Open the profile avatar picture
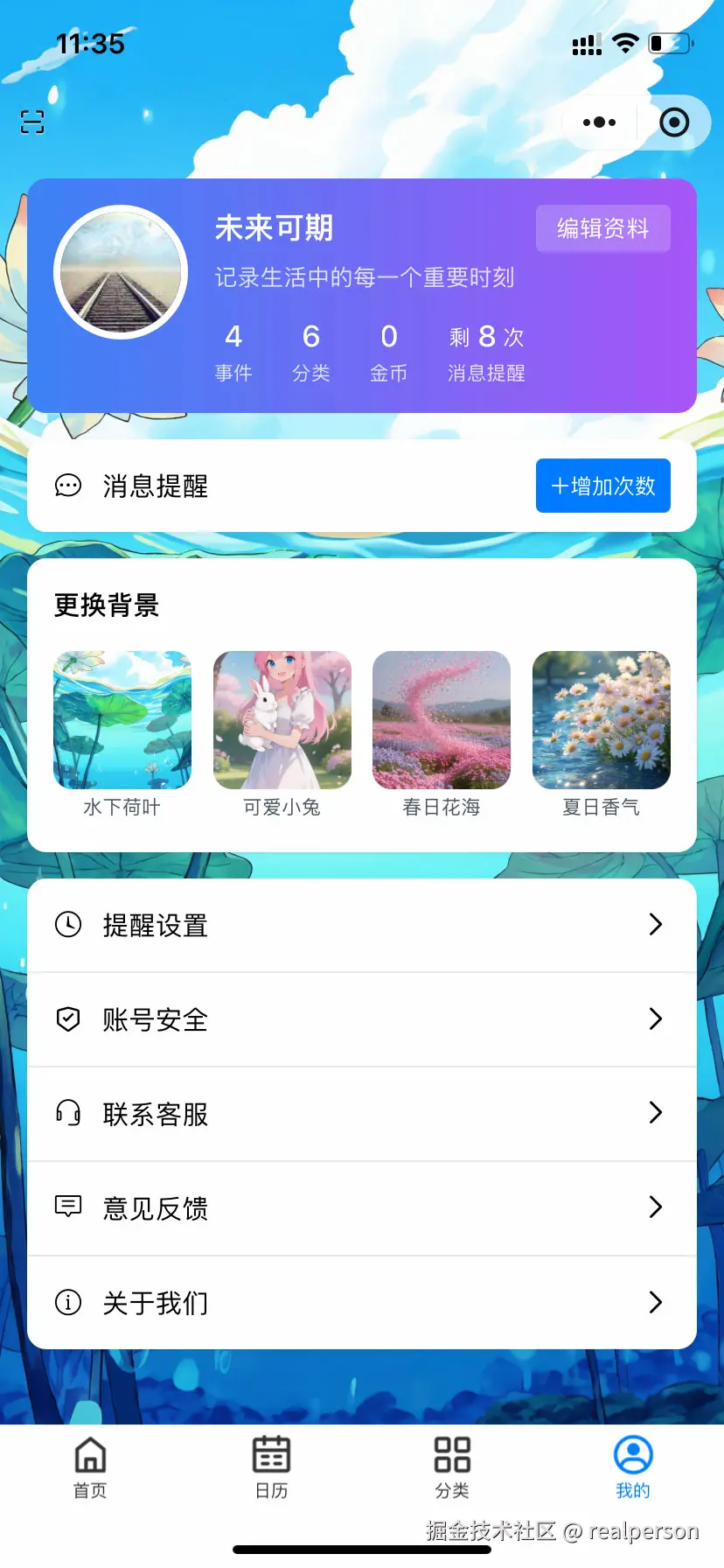 [x=121, y=272]
